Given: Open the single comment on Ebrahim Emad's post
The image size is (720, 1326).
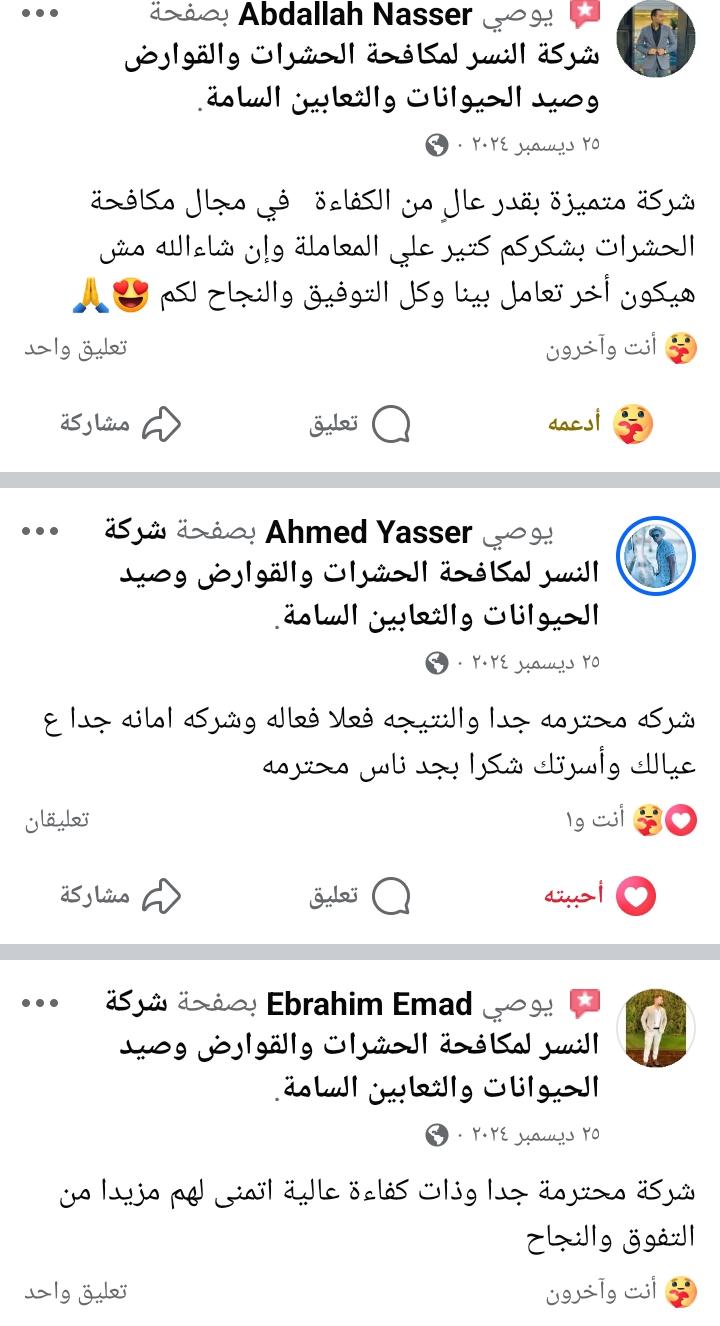Looking at the screenshot, I should (x=76, y=1293).
